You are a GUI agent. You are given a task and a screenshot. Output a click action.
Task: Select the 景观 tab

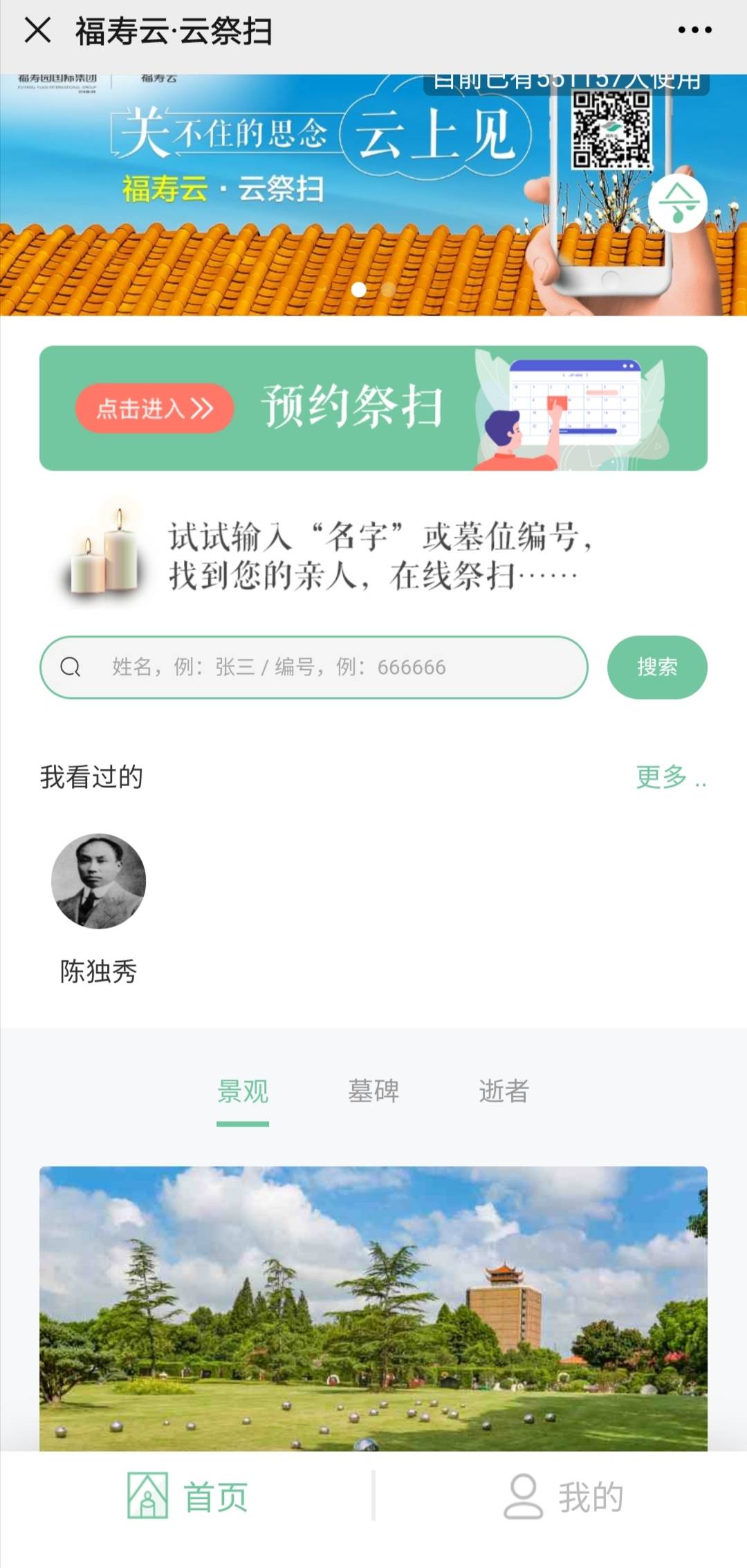(243, 1090)
